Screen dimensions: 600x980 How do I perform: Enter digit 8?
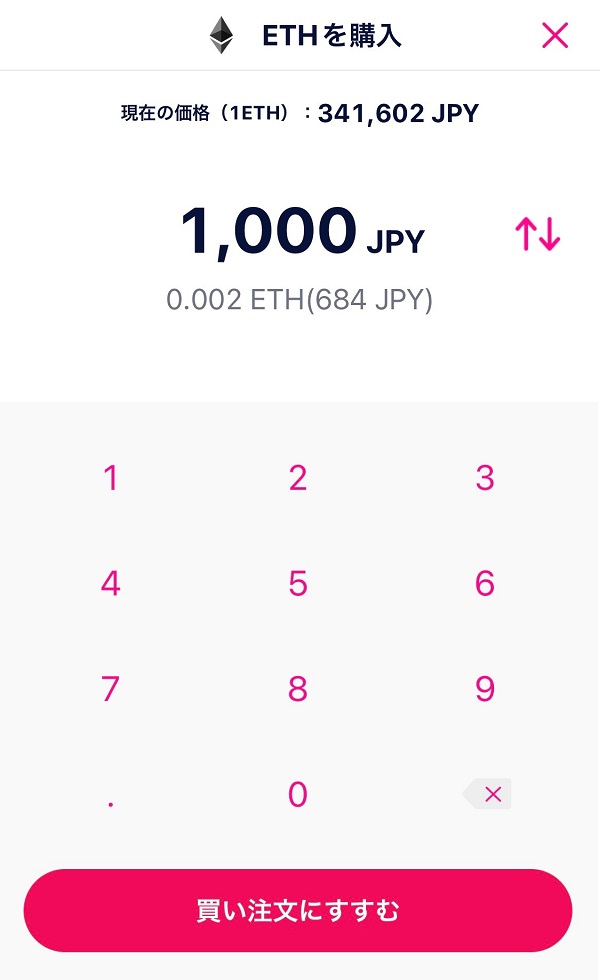298,689
